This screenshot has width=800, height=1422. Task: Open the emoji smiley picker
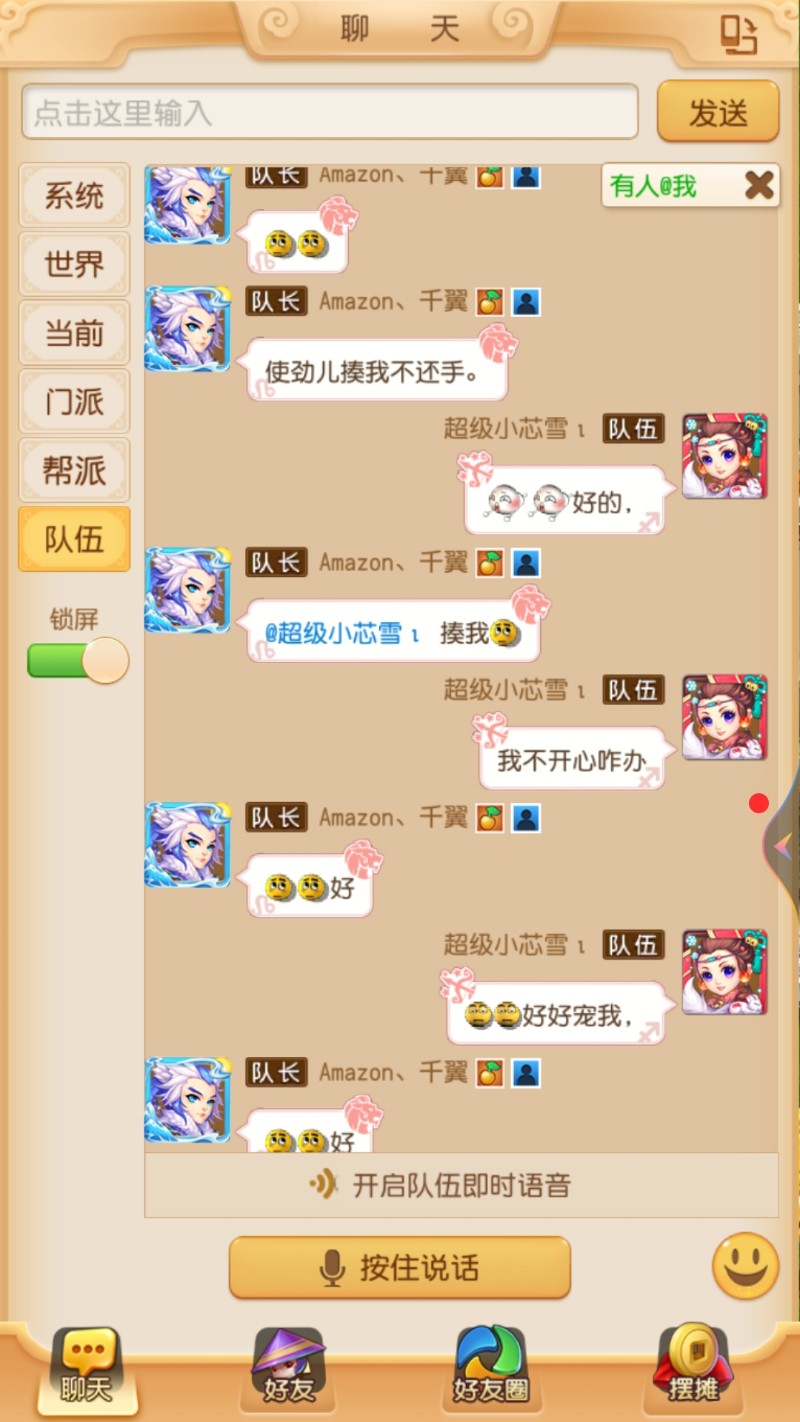(745, 1266)
